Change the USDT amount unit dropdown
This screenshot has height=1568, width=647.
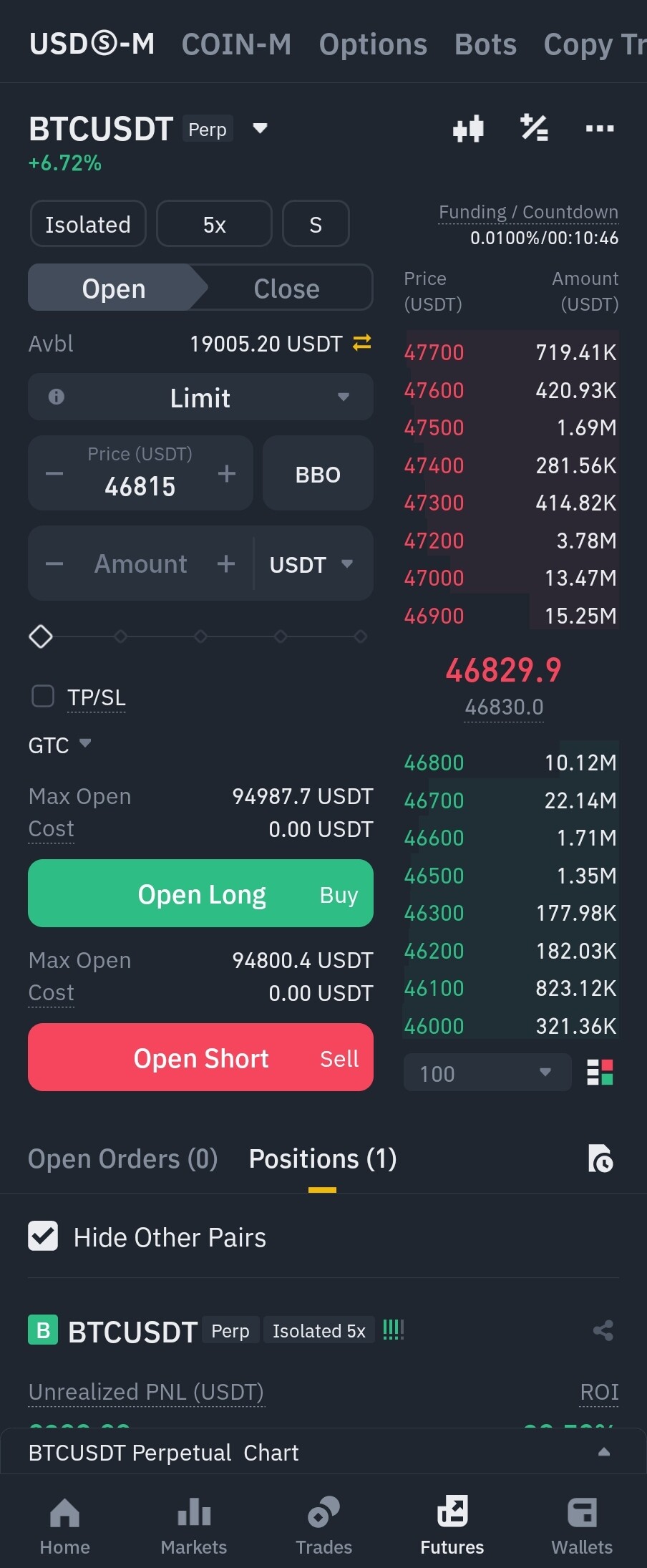coord(311,564)
